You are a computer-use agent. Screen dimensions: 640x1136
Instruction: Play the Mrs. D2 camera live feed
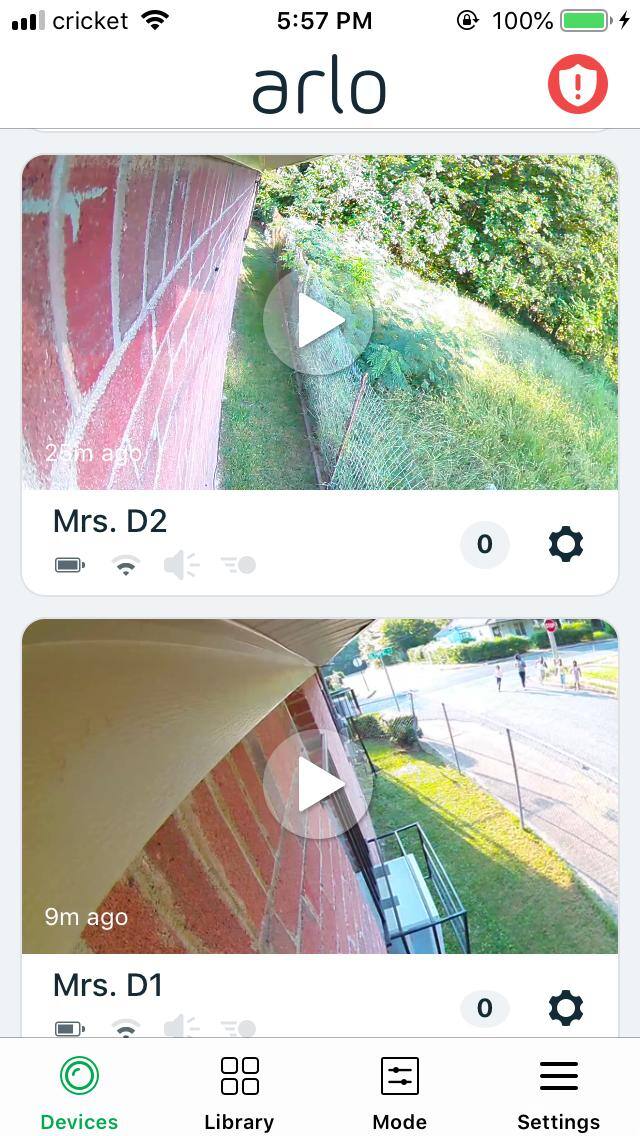point(318,321)
